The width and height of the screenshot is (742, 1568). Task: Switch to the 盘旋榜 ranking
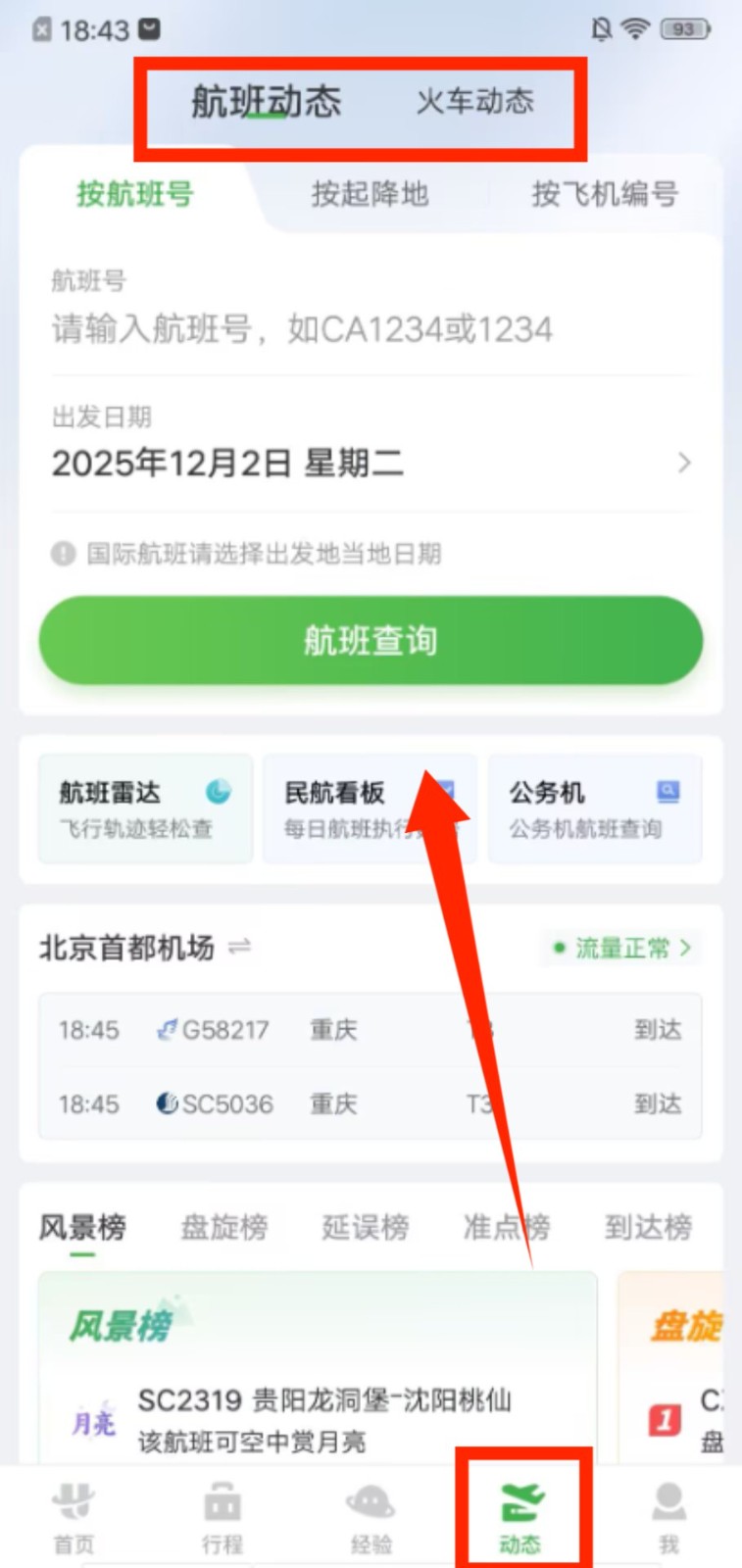(224, 1227)
